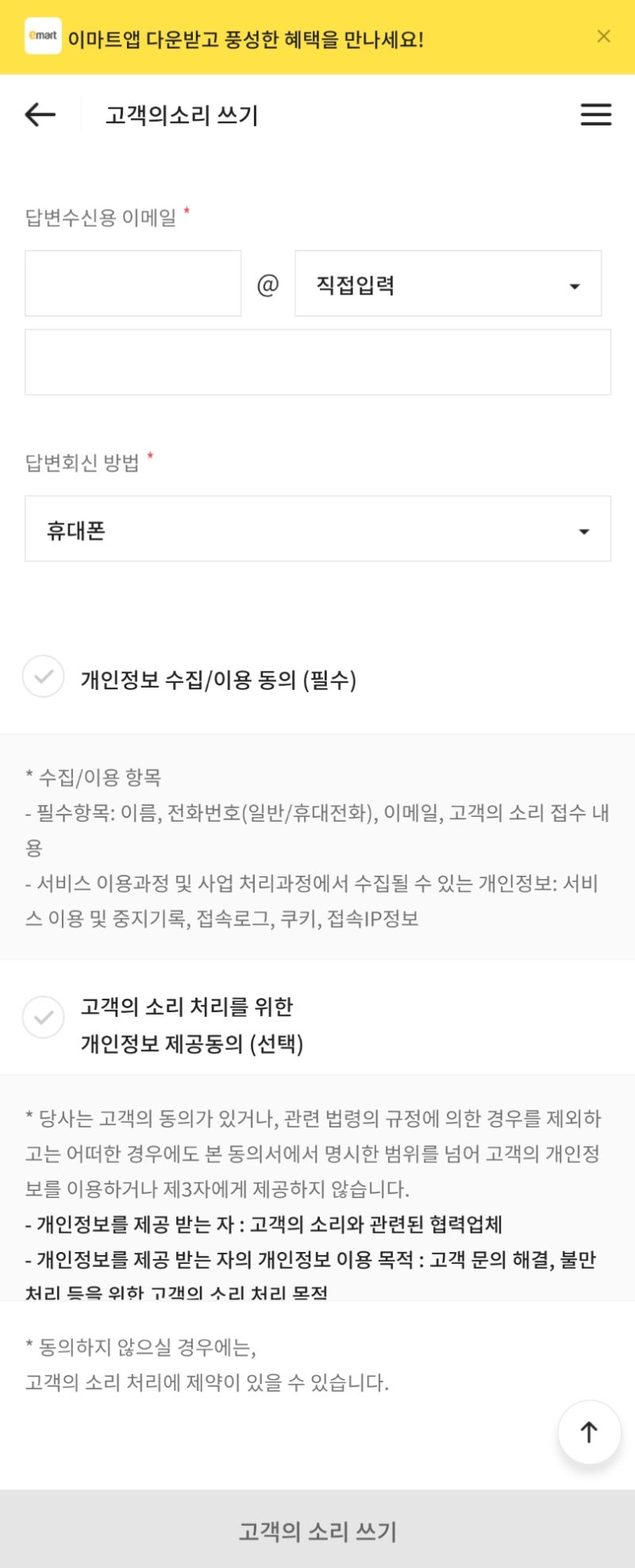Tap the dropdown arrow beside 직접입력
This screenshot has width=635, height=1568.
point(574,284)
